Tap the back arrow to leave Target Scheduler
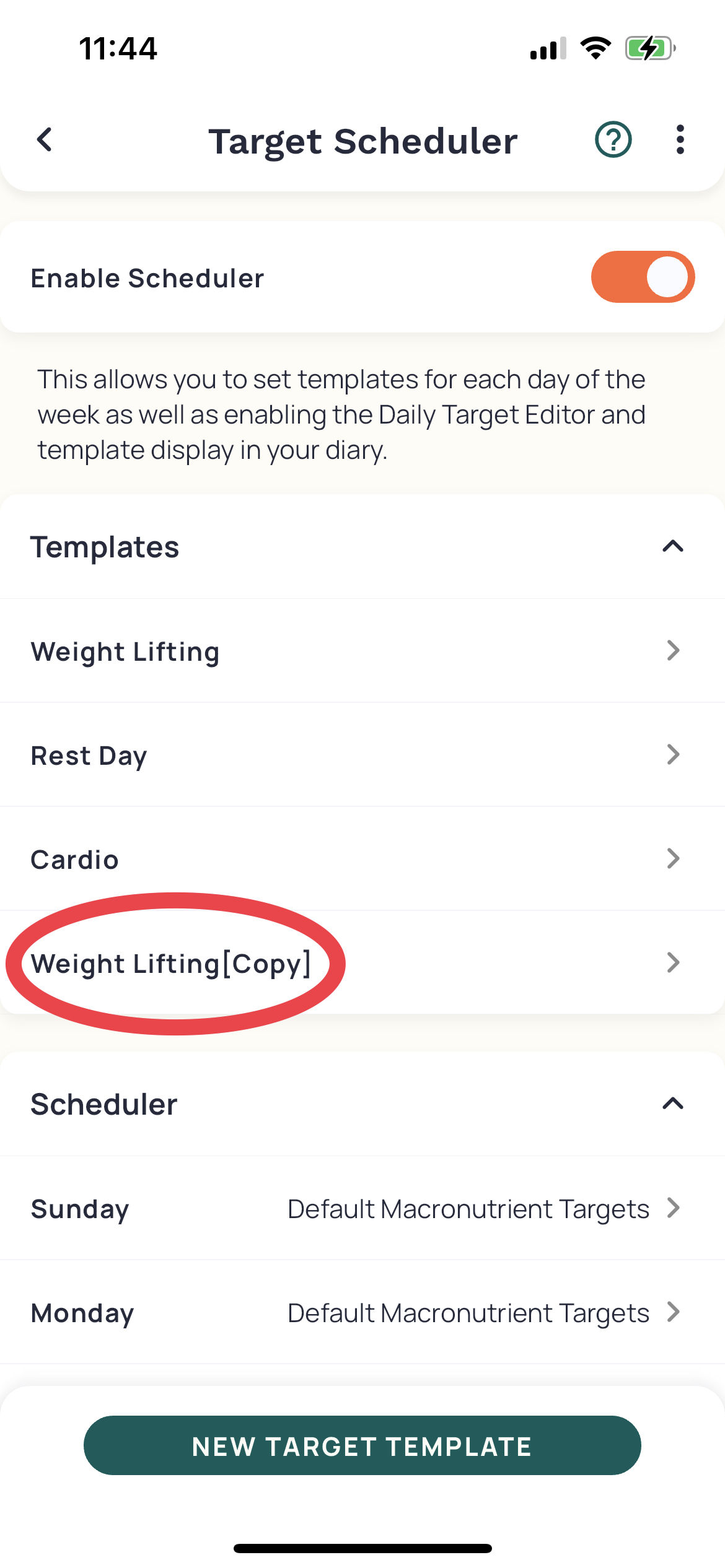 44,140
